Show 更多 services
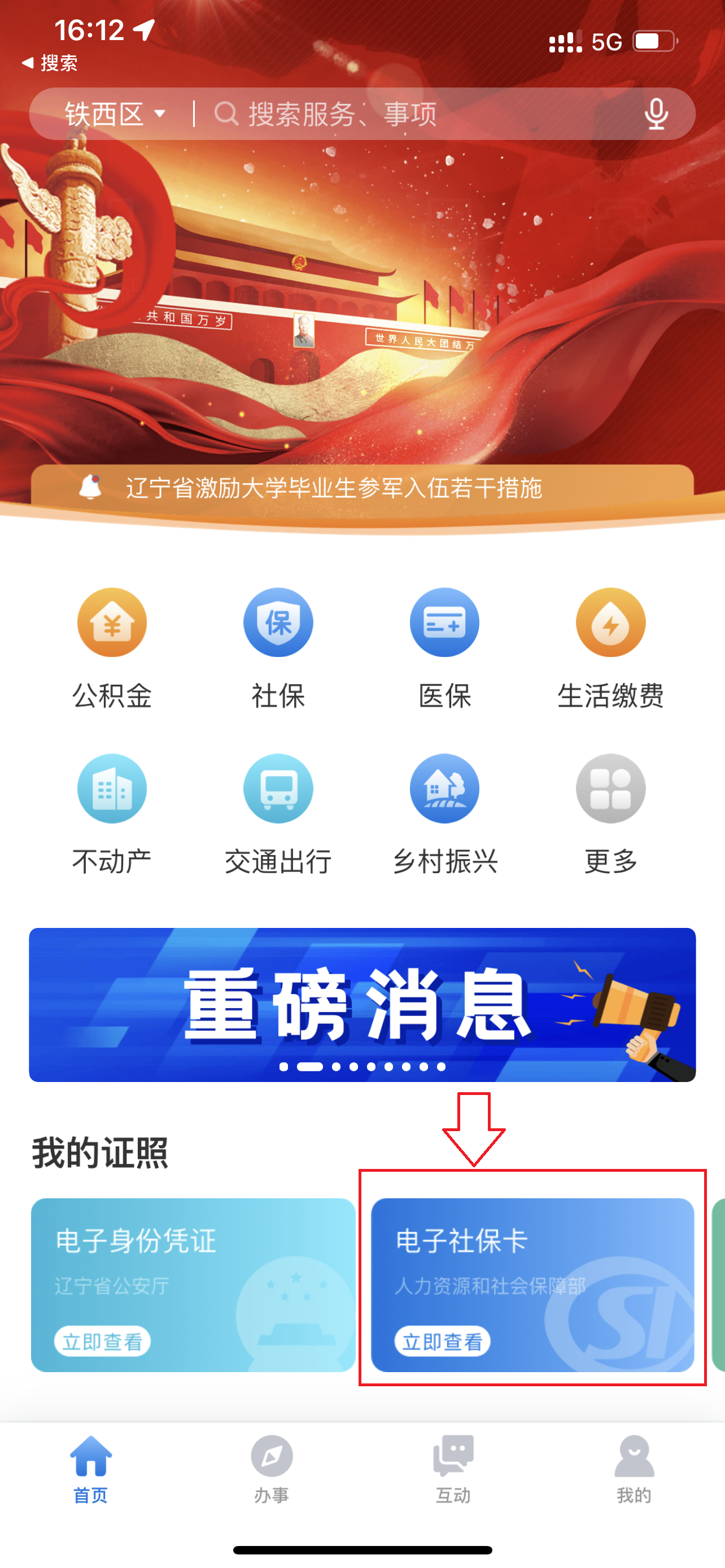Image resolution: width=725 pixels, height=1568 pixels. (610, 813)
